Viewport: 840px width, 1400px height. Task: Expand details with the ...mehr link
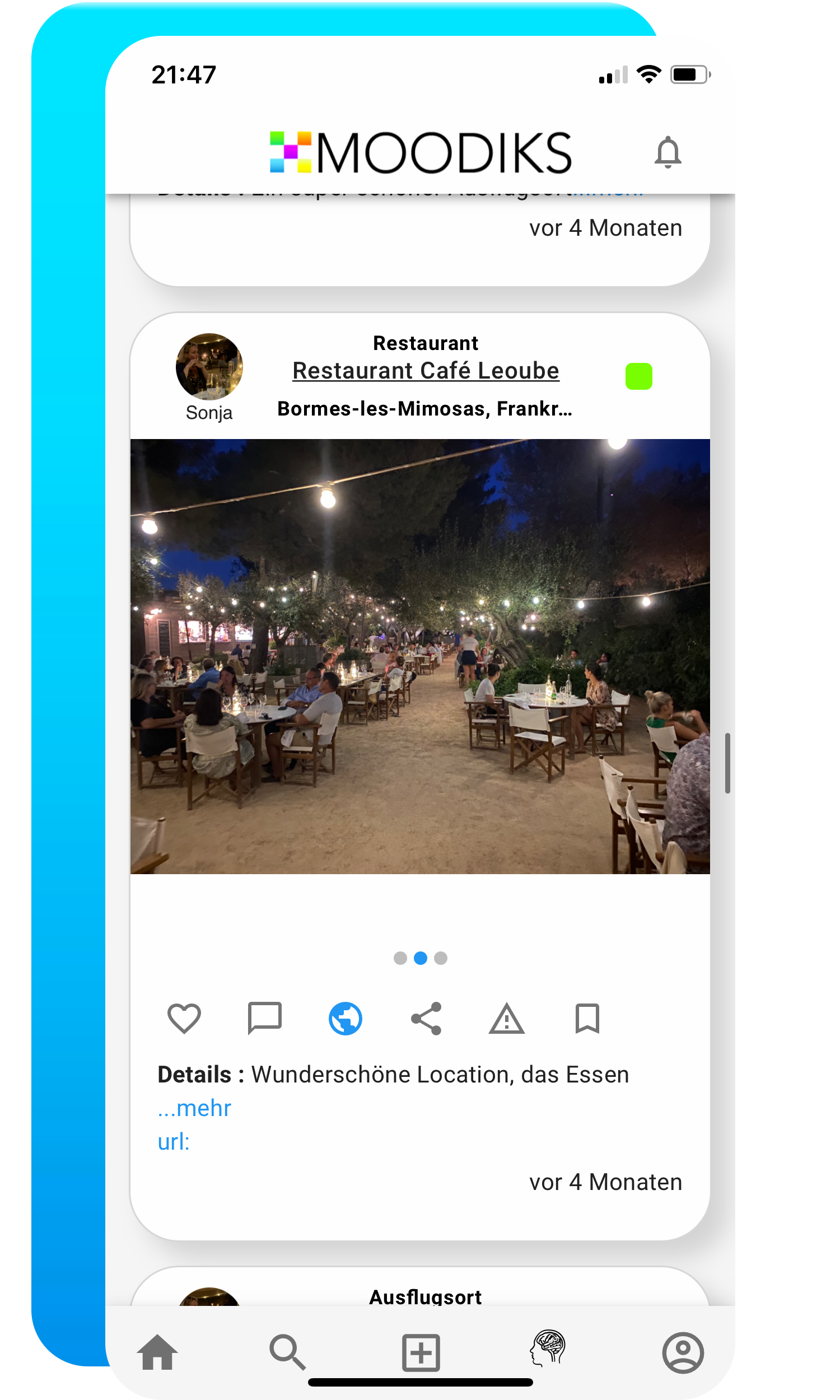(194, 1108)
